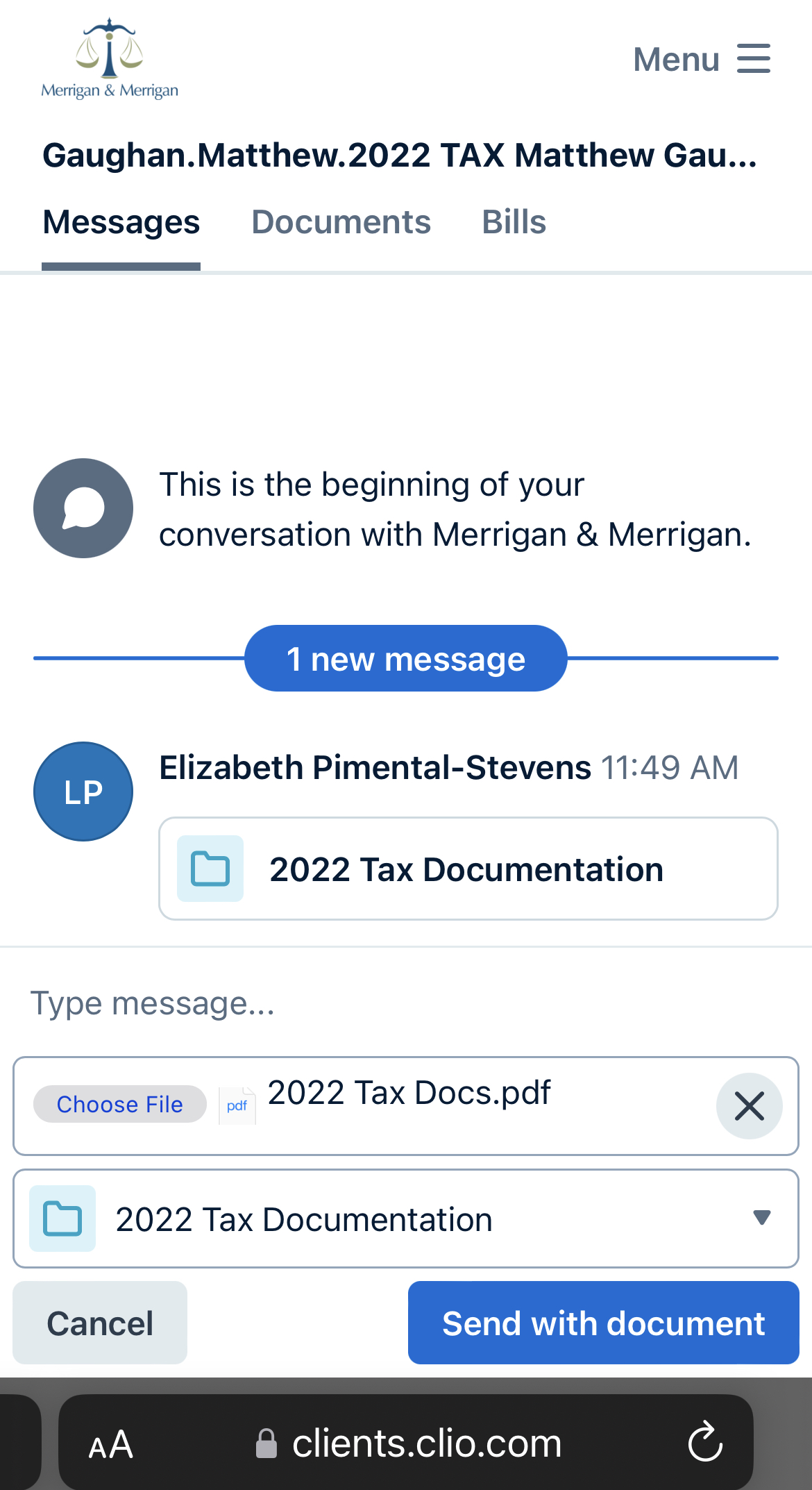The height and width of the screenshot is (1490, 812).
Task: Cancel the document upload
Action: (x=100, y=1323)
